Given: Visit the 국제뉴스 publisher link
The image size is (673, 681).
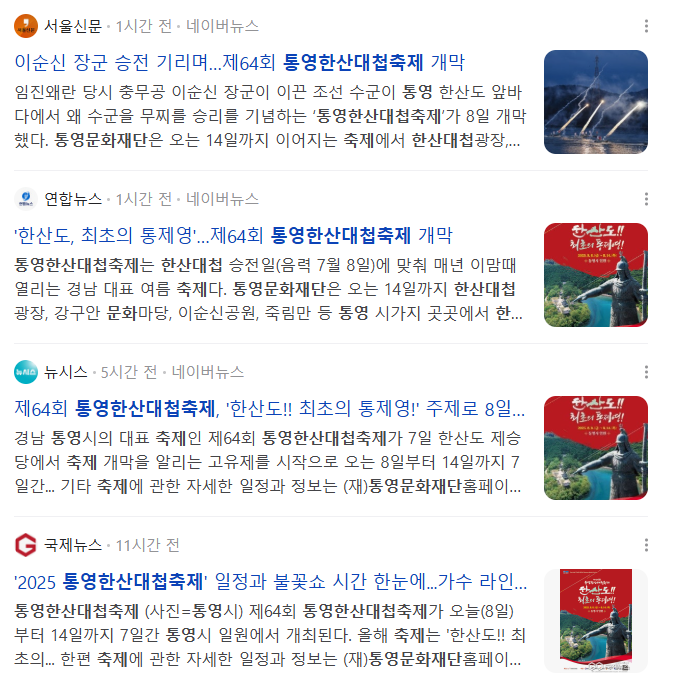Looking at the screenshot, I should pyautogui.click(x=72, y=545).
